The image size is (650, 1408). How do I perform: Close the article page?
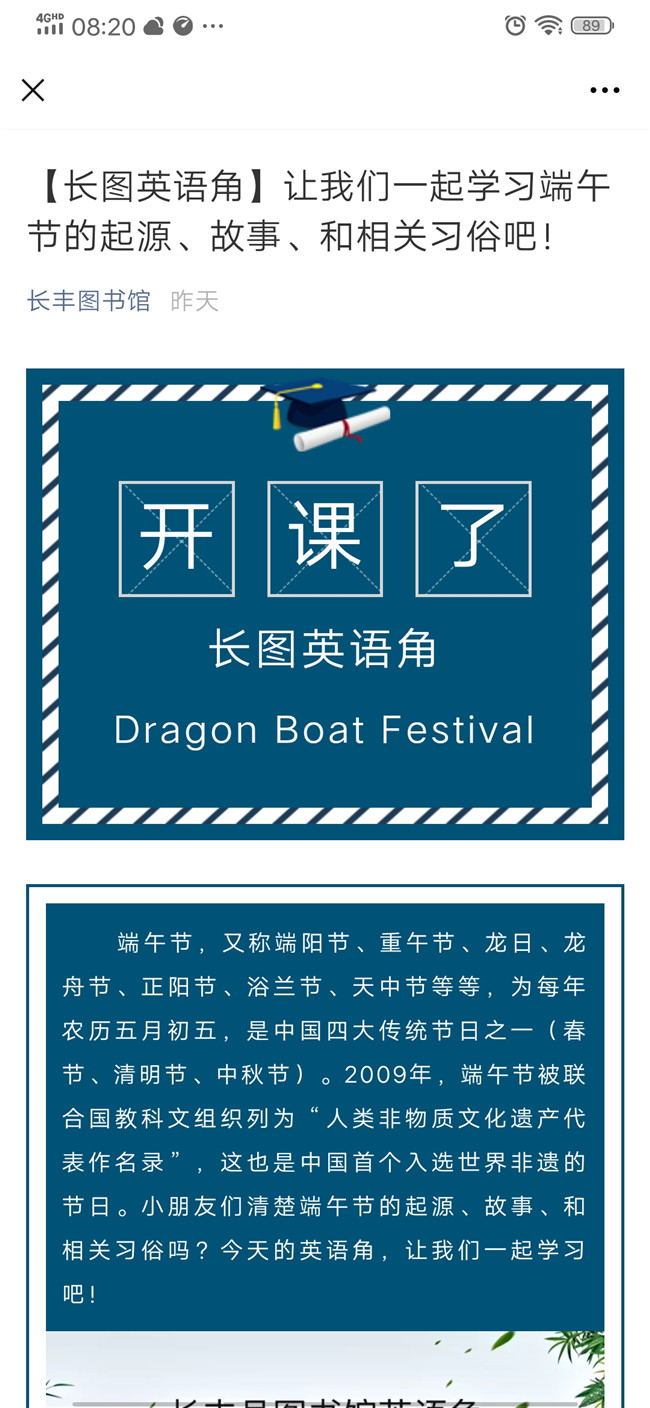(x=33, y=90)
